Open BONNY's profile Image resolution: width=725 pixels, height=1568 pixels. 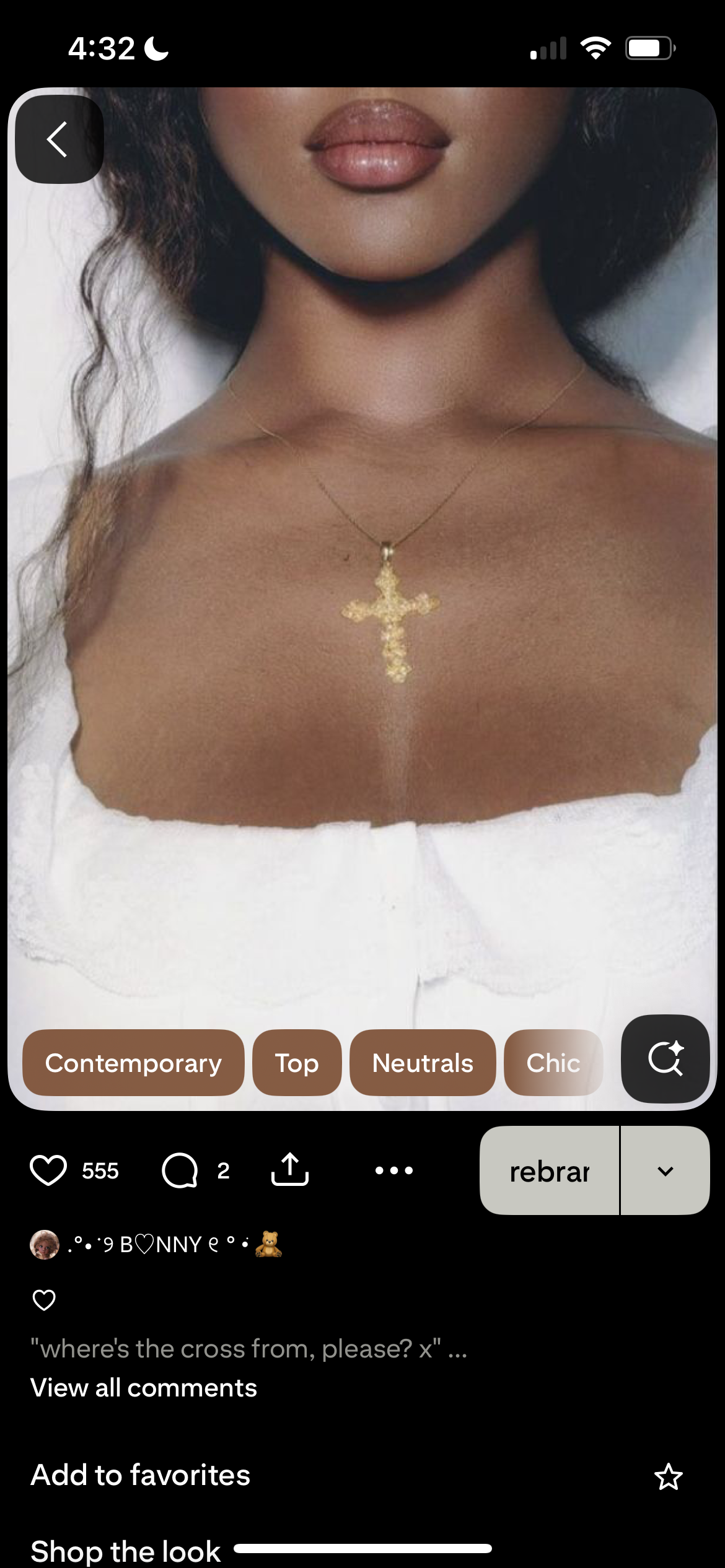pos(155,1244)
